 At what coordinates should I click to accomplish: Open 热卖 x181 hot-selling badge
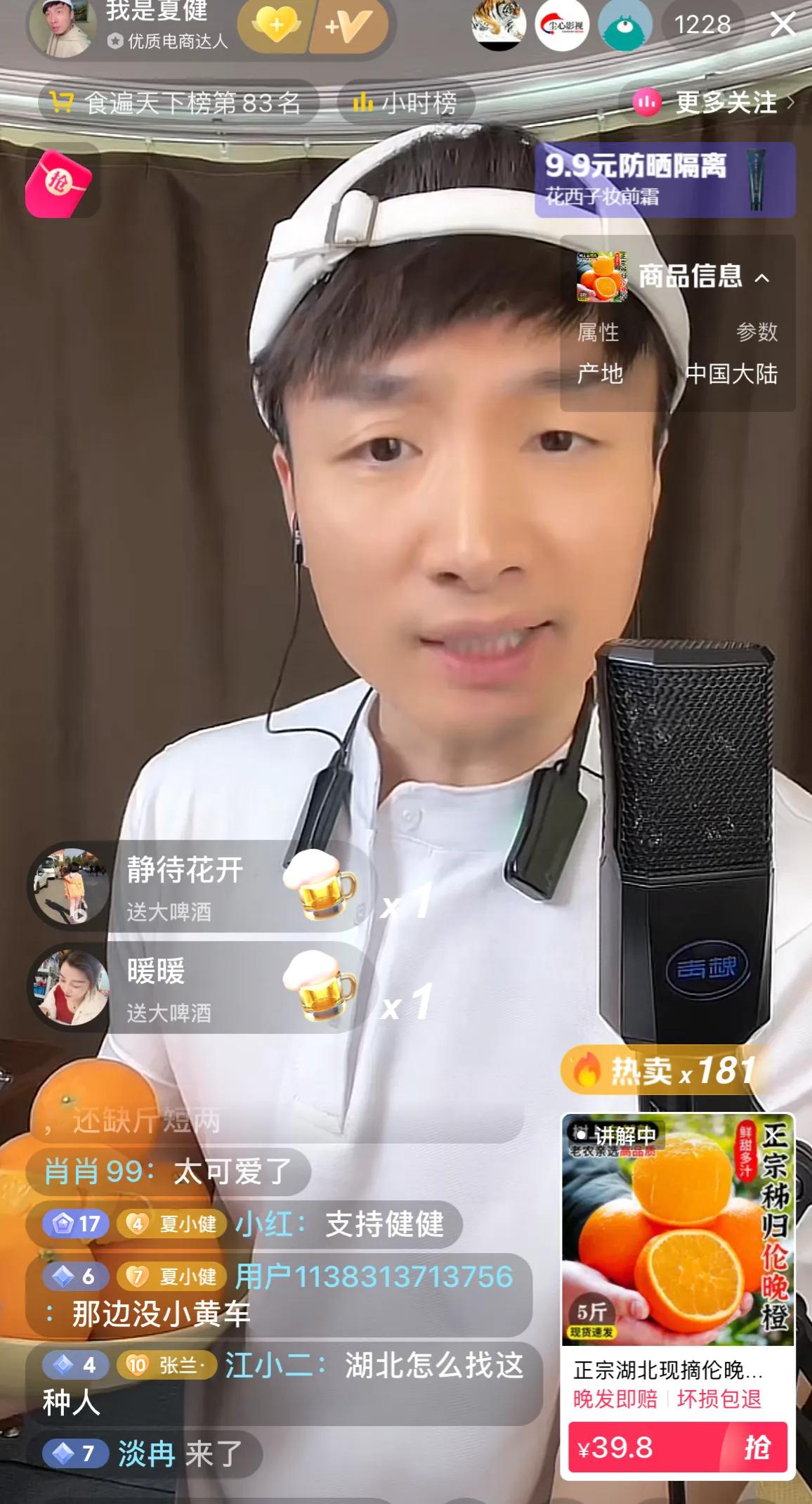pyautogui.click(x=659, y=1070)
